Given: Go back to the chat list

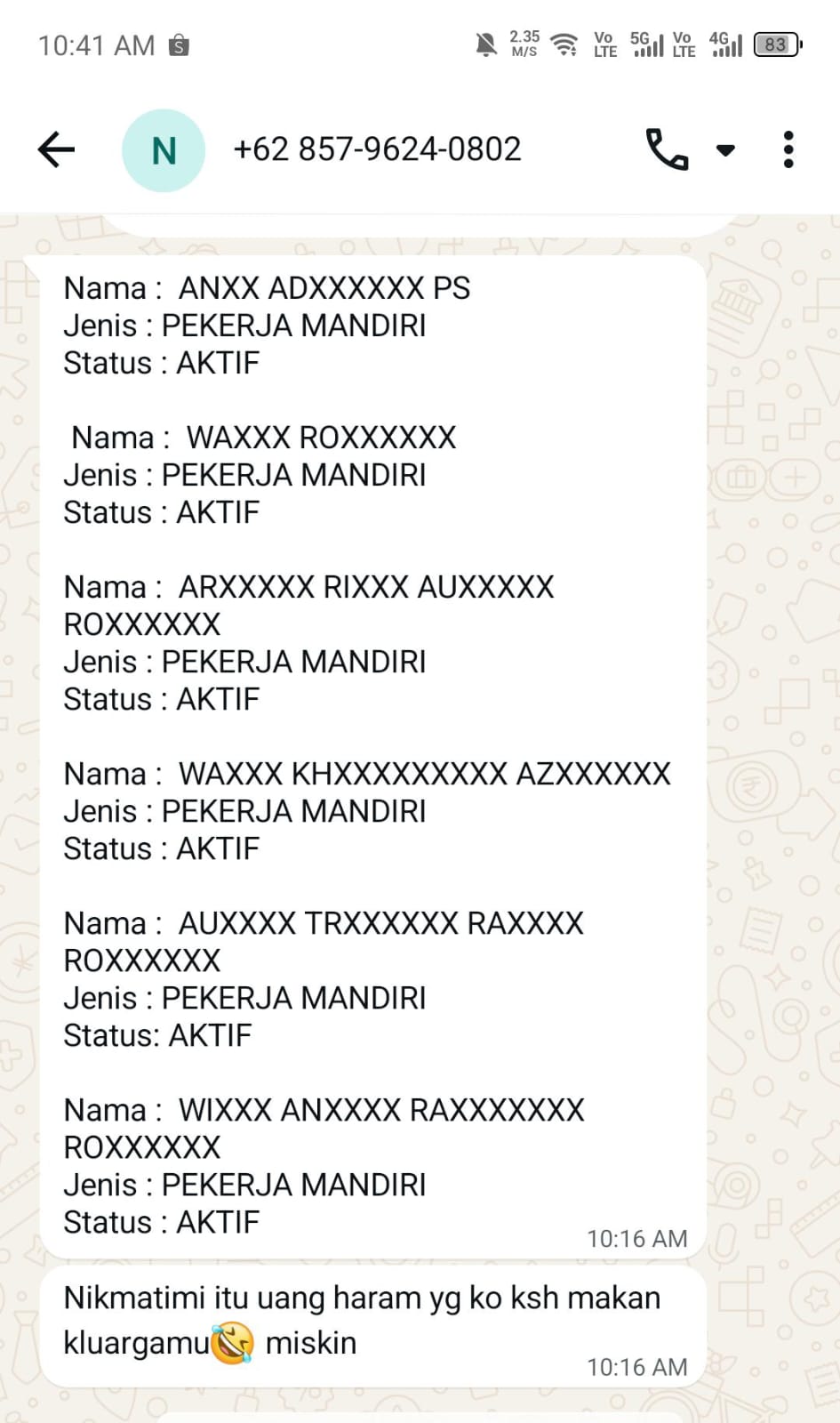Looking at the screenshot, I should click(56, 149).
